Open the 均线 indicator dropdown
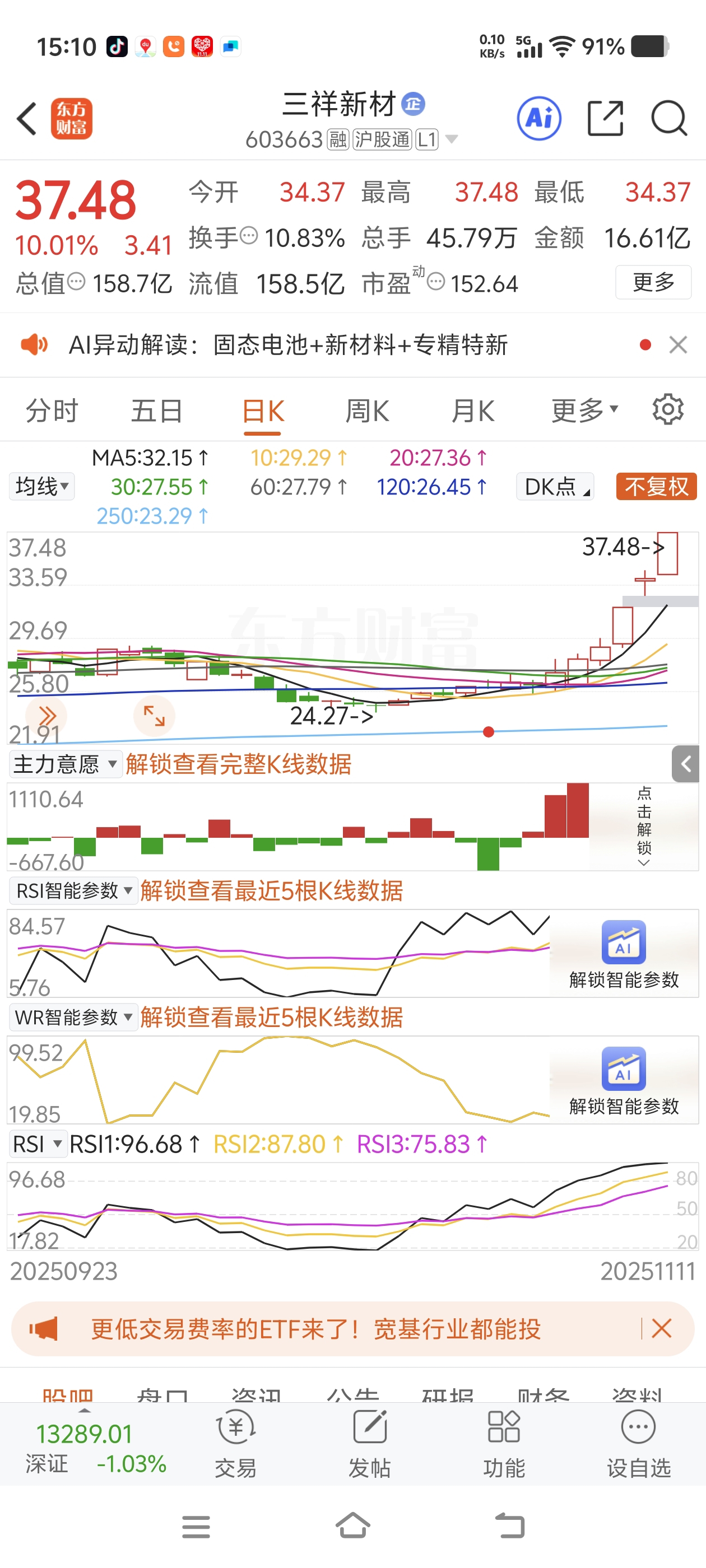The image size is (706, 1568). pos(41,486)
